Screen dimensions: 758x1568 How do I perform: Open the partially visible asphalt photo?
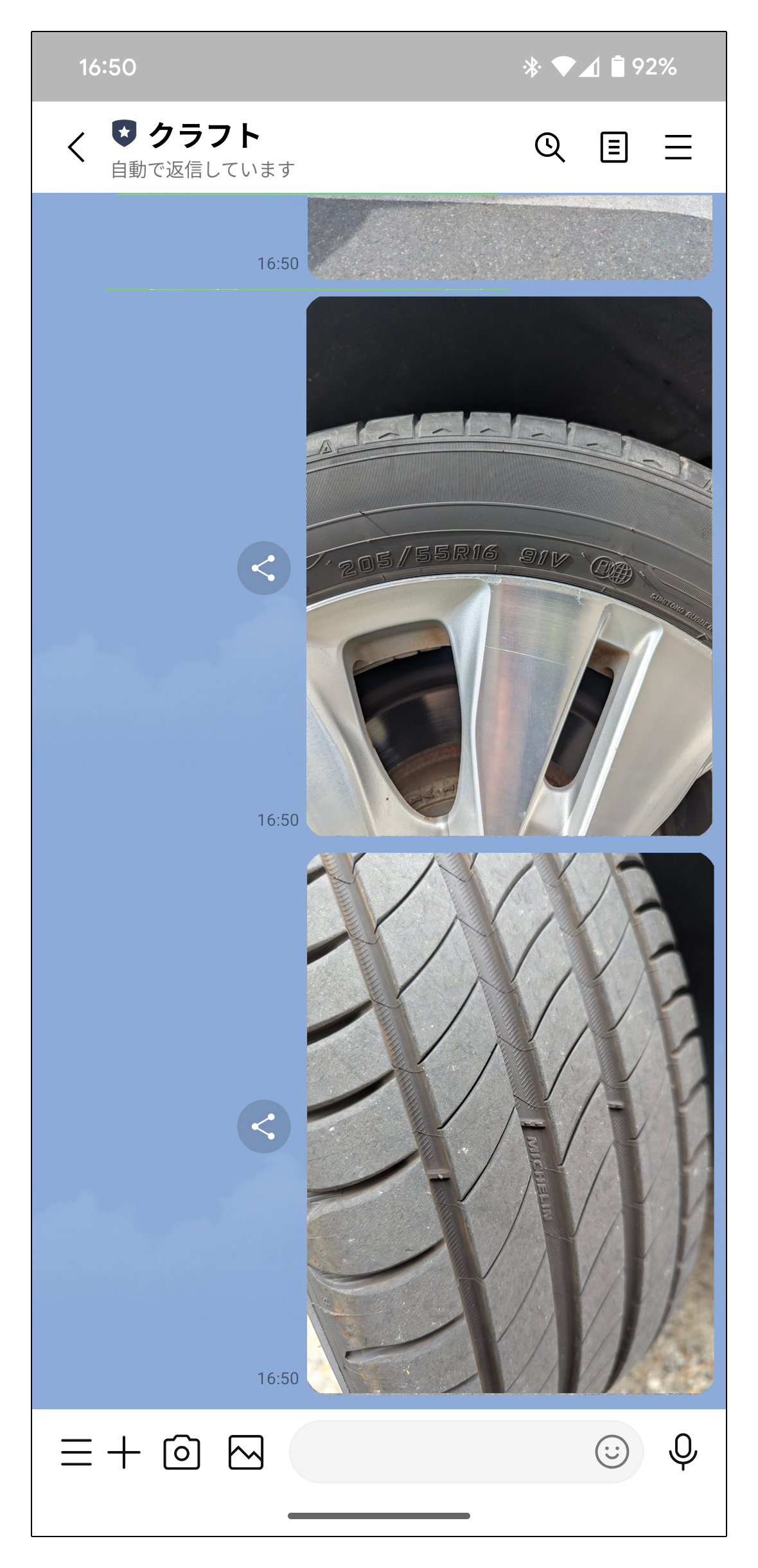[x=510, y=236]
